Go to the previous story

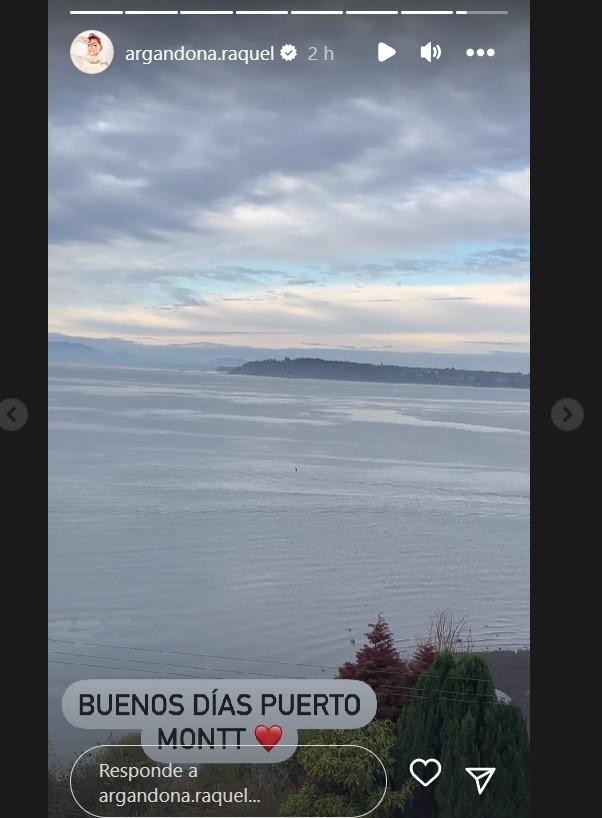tap(12, 414)
